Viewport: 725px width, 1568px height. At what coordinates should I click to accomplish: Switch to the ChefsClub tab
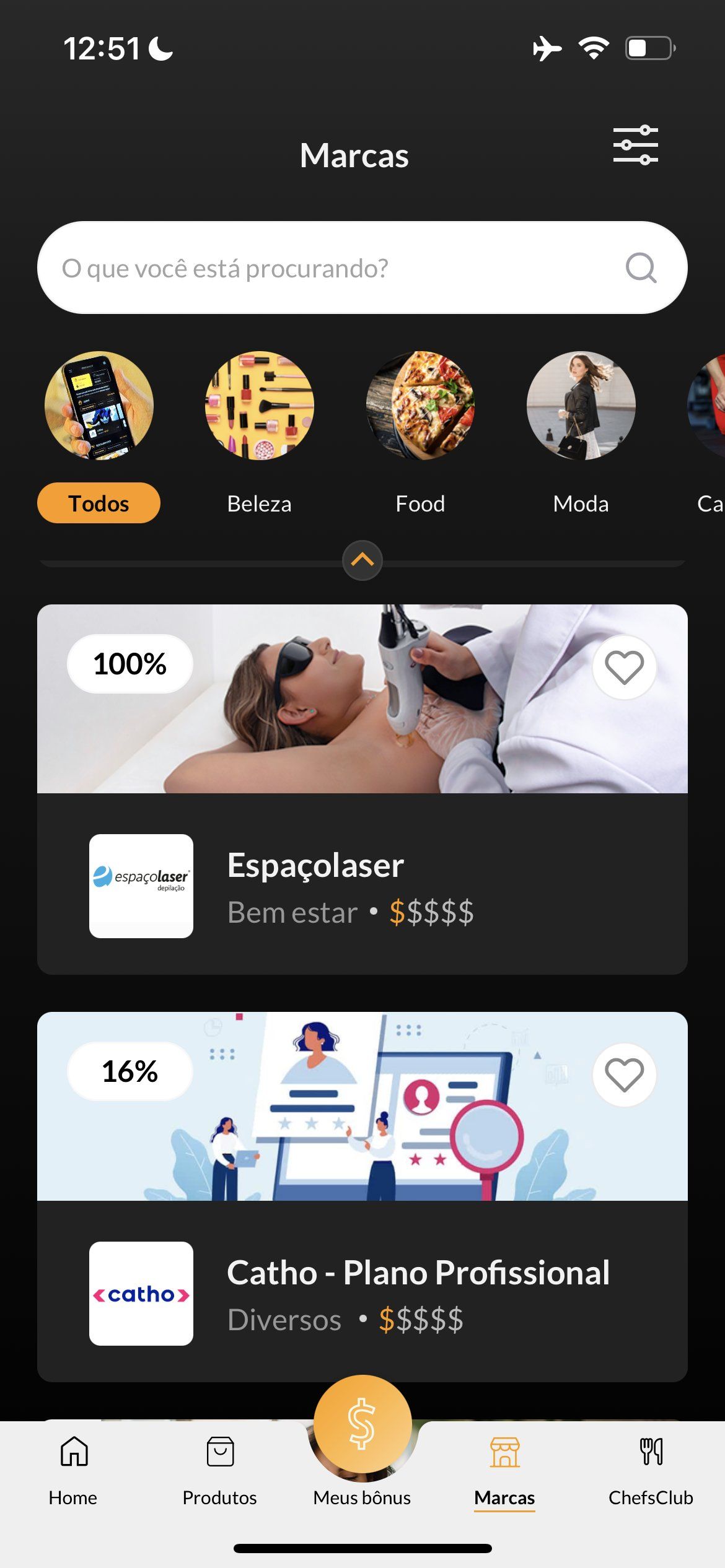click(x=651, y=1469)
